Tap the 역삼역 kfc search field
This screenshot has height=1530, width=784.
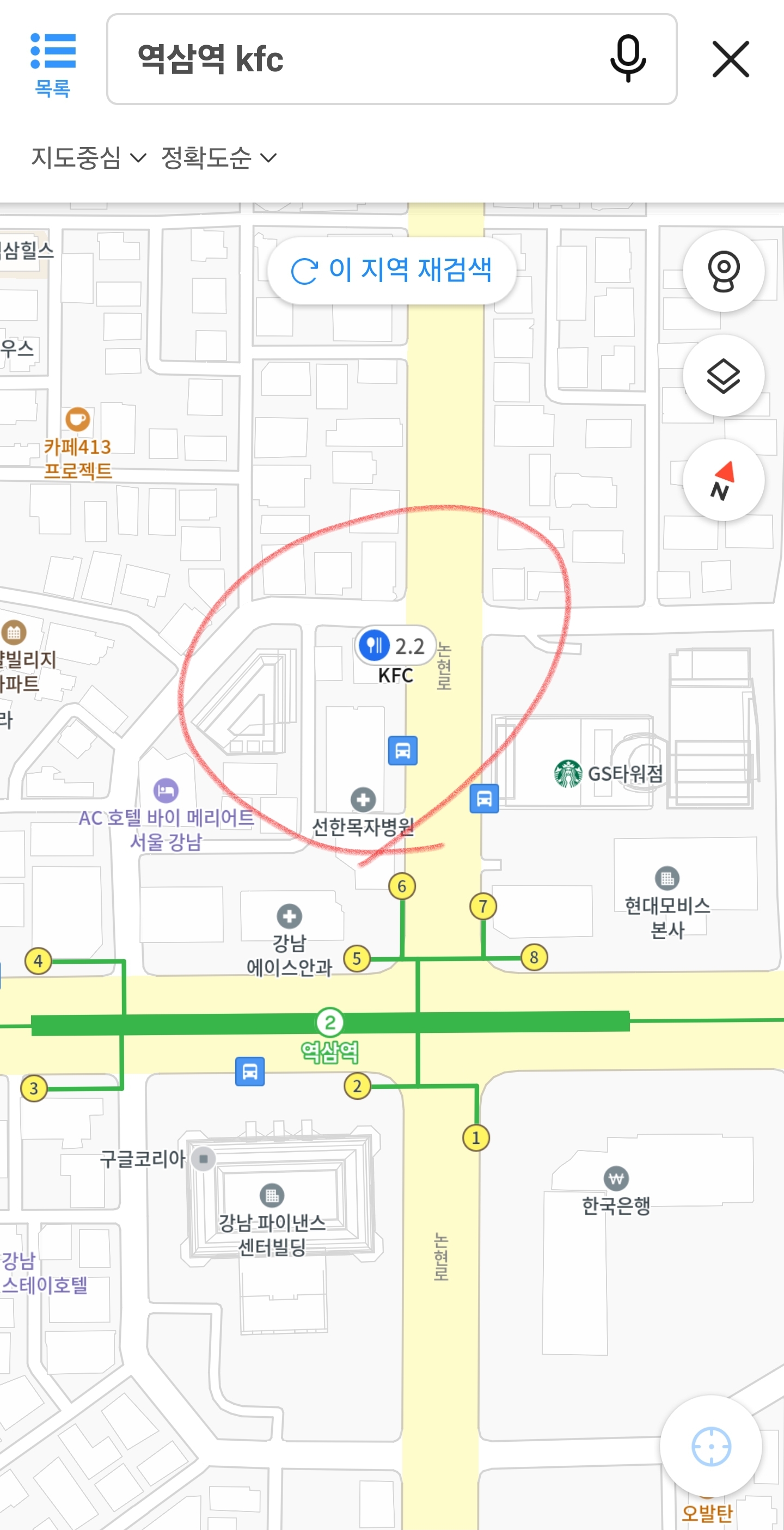coord(357,59)
